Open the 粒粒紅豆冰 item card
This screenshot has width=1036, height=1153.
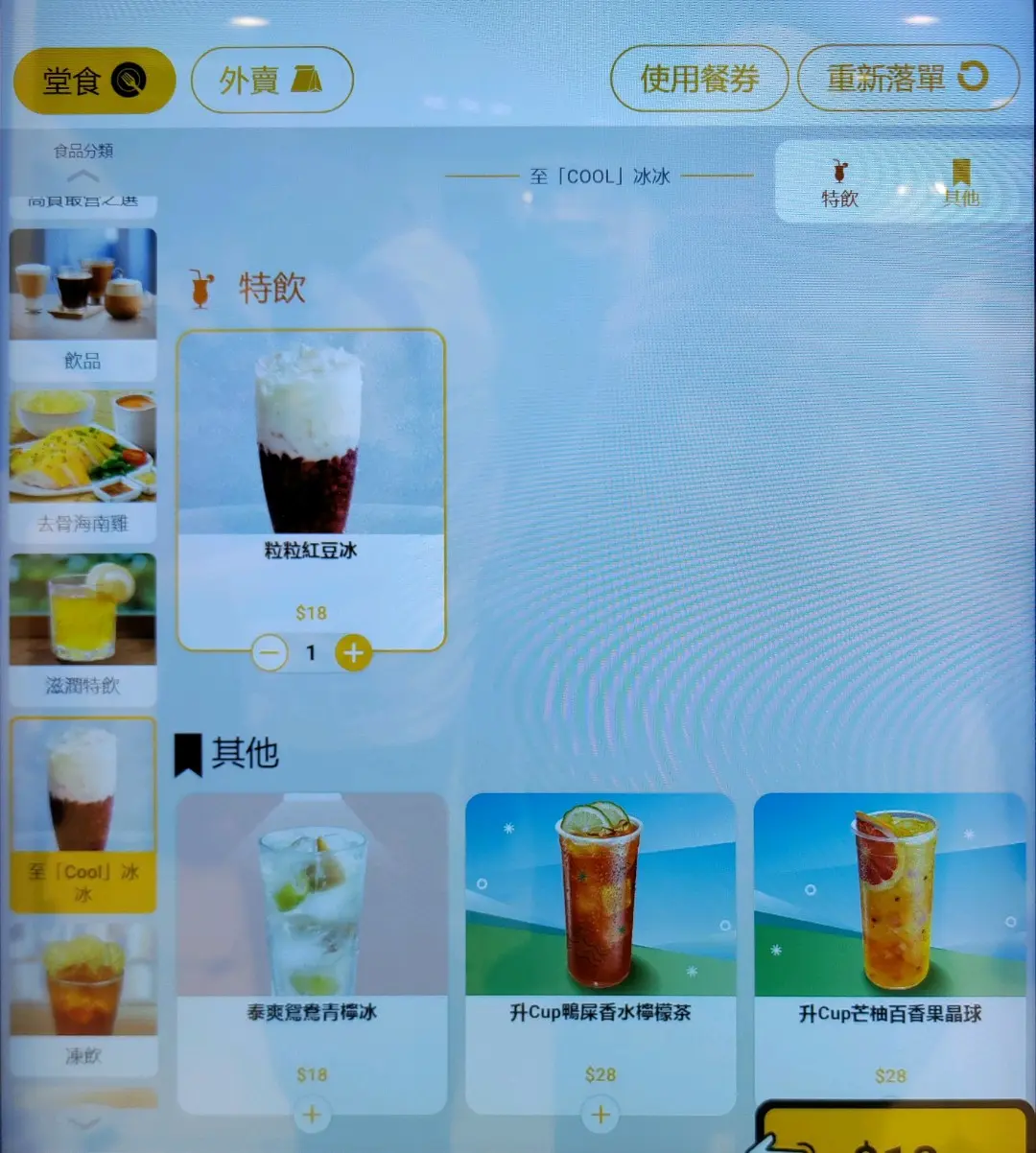pos(311,460)
